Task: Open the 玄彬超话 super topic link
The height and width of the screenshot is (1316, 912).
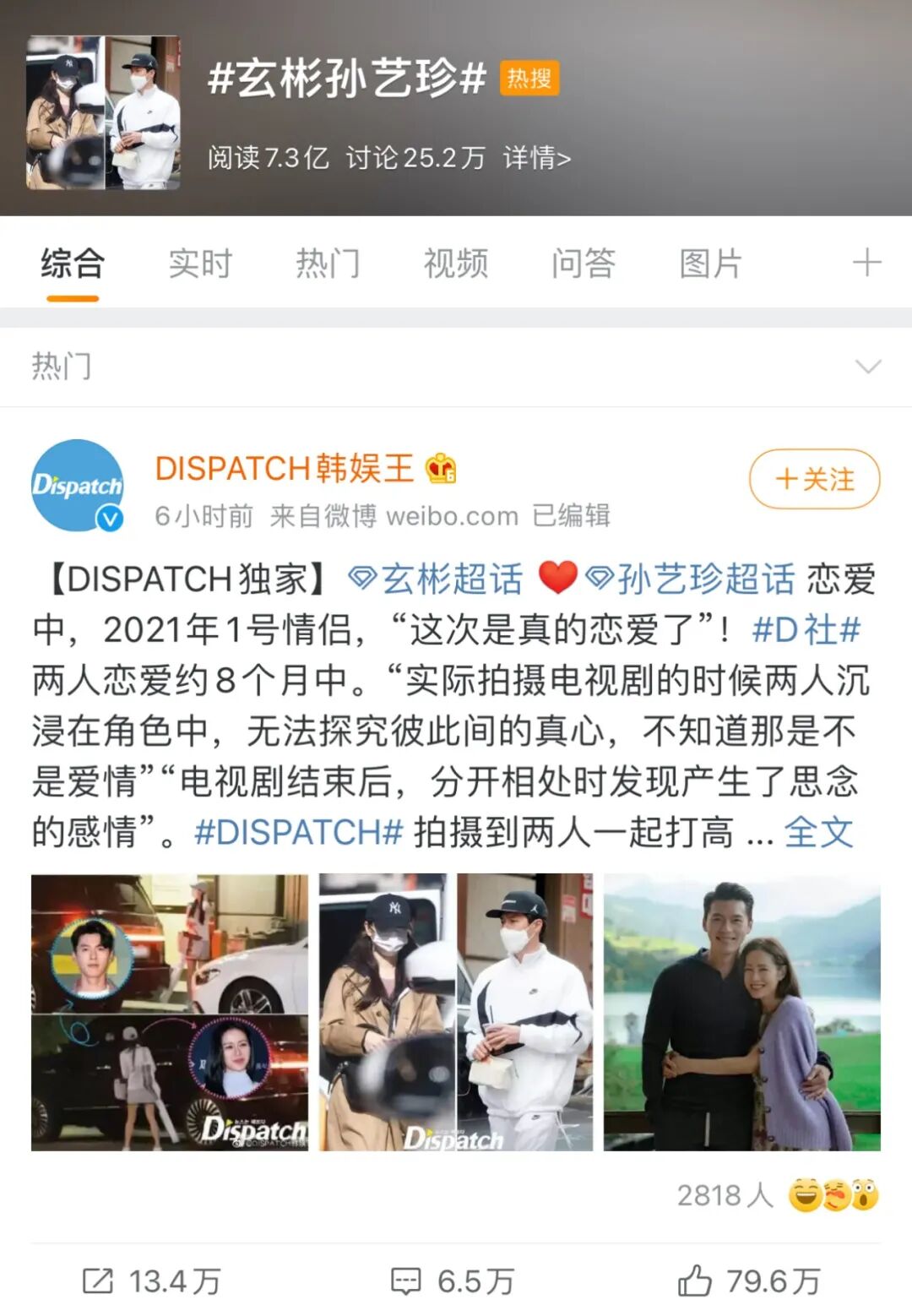Action: (437, 579)
